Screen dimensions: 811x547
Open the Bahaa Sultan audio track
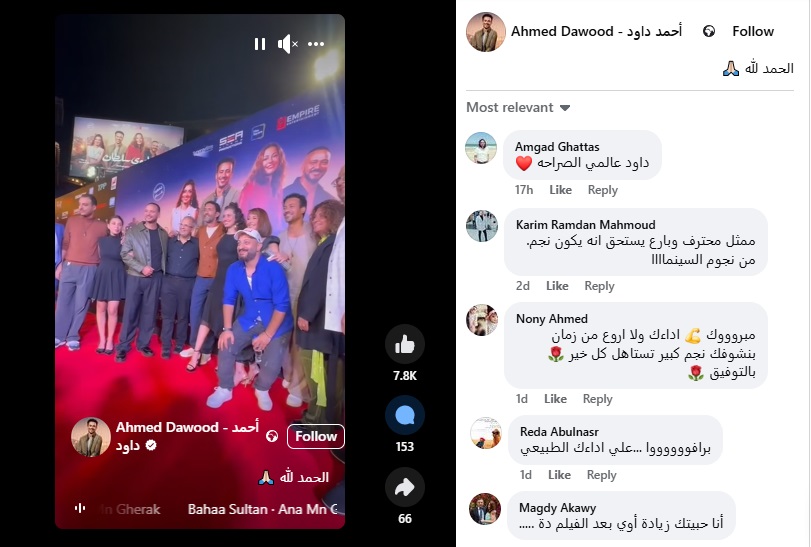pos(265,509)
